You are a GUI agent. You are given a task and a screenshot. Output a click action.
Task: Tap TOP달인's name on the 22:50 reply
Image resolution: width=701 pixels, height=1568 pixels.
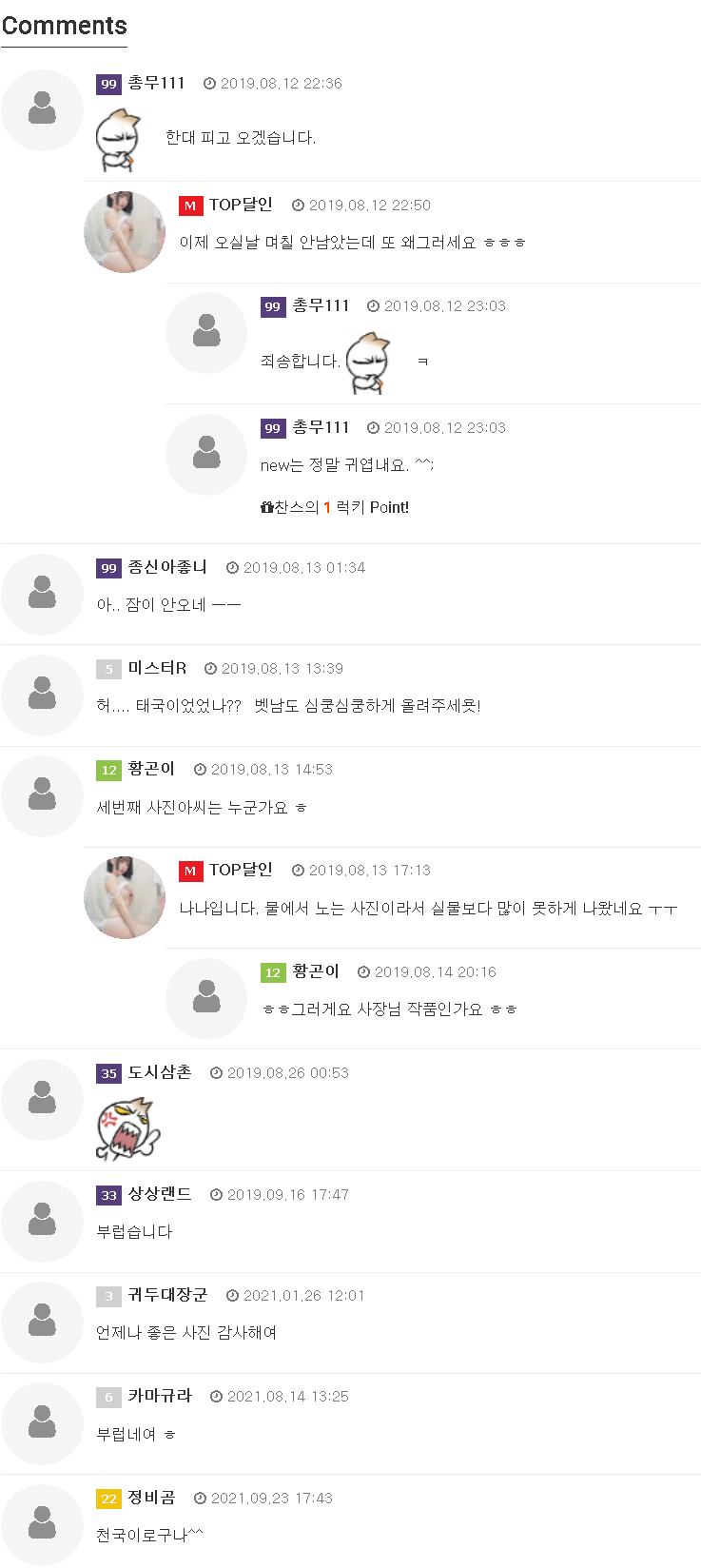pyautogui.click(x=241, y=205)
